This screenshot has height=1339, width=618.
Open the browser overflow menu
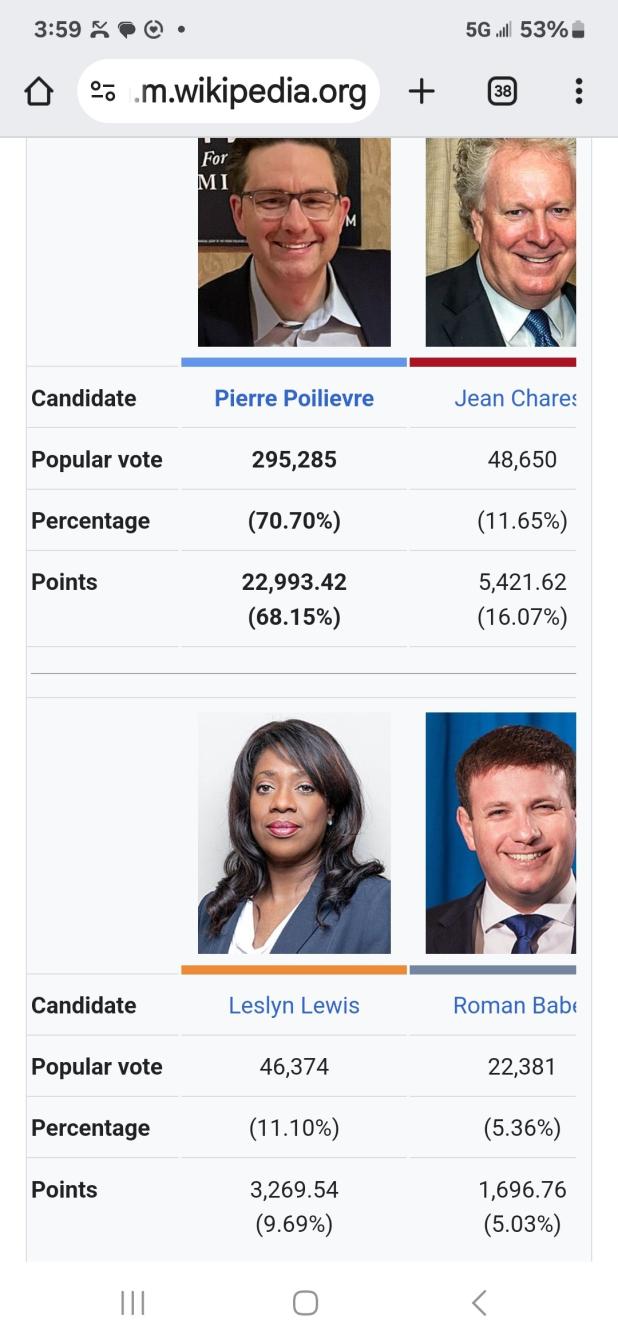click(x=578, y=92)
